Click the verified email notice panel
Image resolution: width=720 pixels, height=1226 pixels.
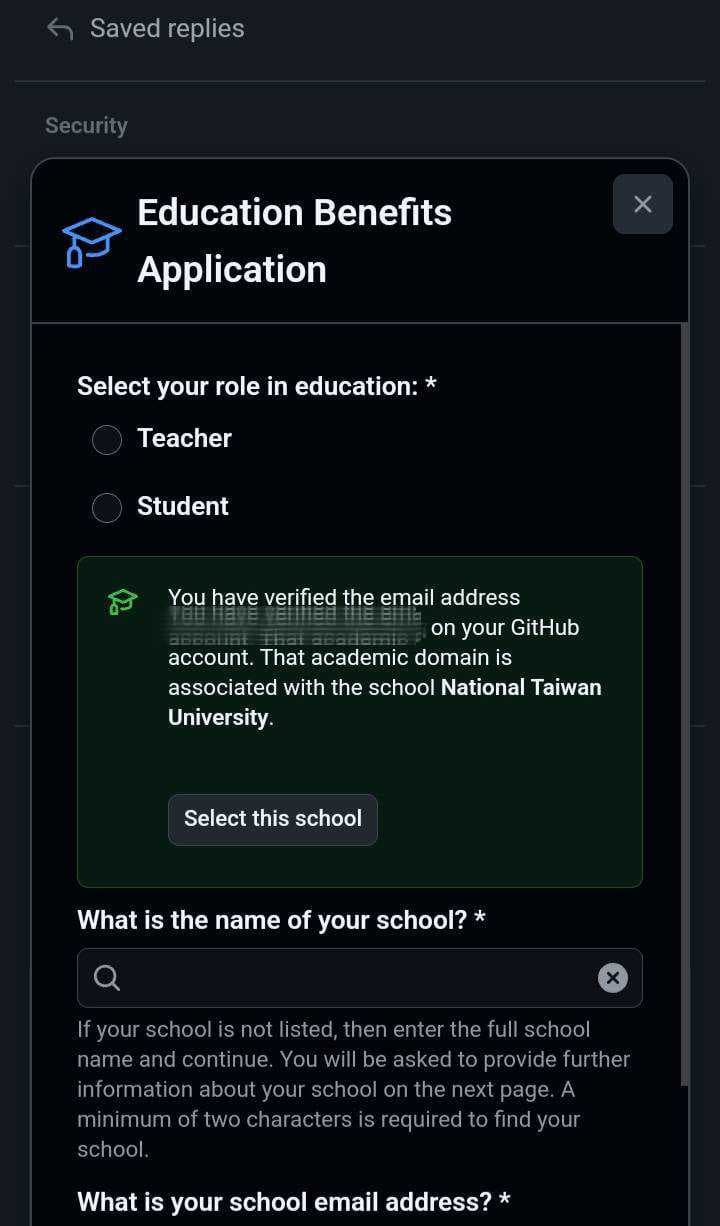coord(360,722)
